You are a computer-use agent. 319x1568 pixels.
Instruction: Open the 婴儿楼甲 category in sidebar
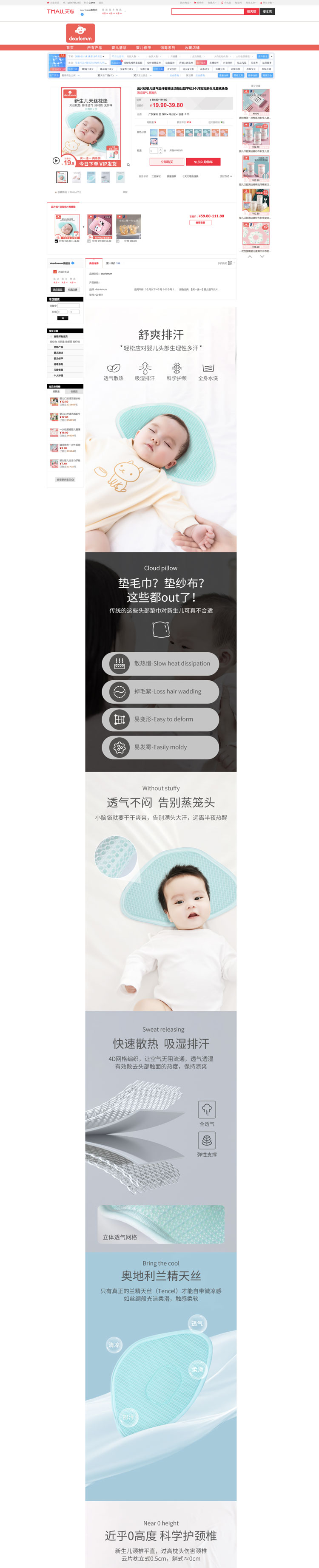(58, 359)
